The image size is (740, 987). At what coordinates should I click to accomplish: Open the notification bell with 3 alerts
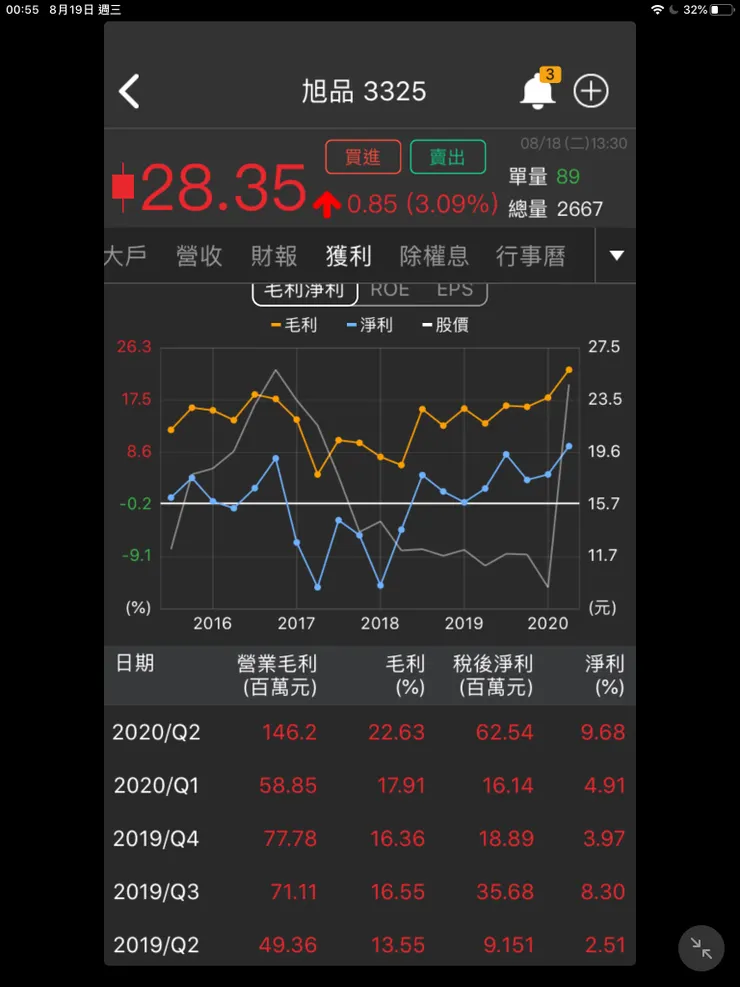(x=537, y=90)
